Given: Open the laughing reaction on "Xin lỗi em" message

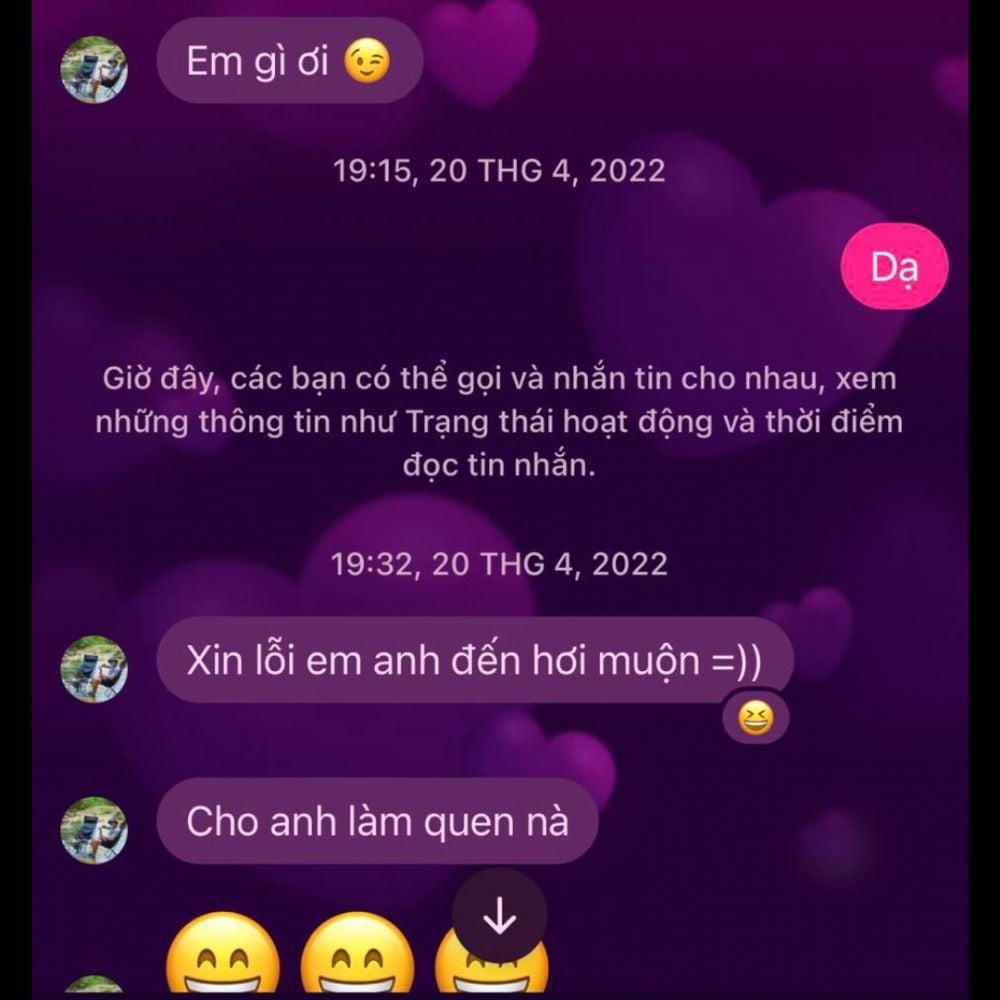Looking at the screenshot, I should pos(755,717).
